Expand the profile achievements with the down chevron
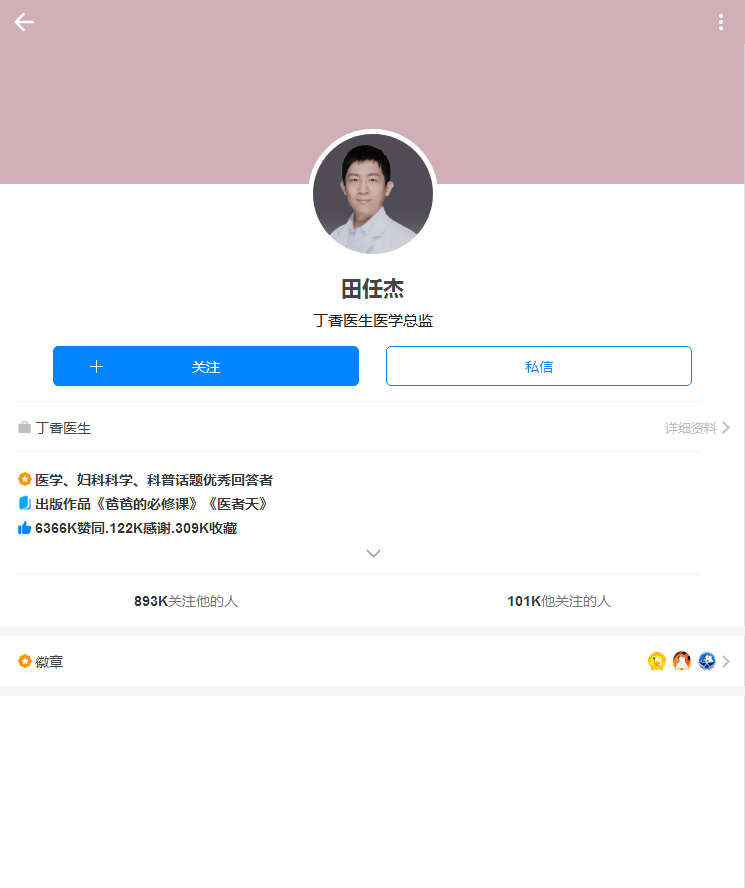This screenshot has width=745, height=888. click(373, 553)
